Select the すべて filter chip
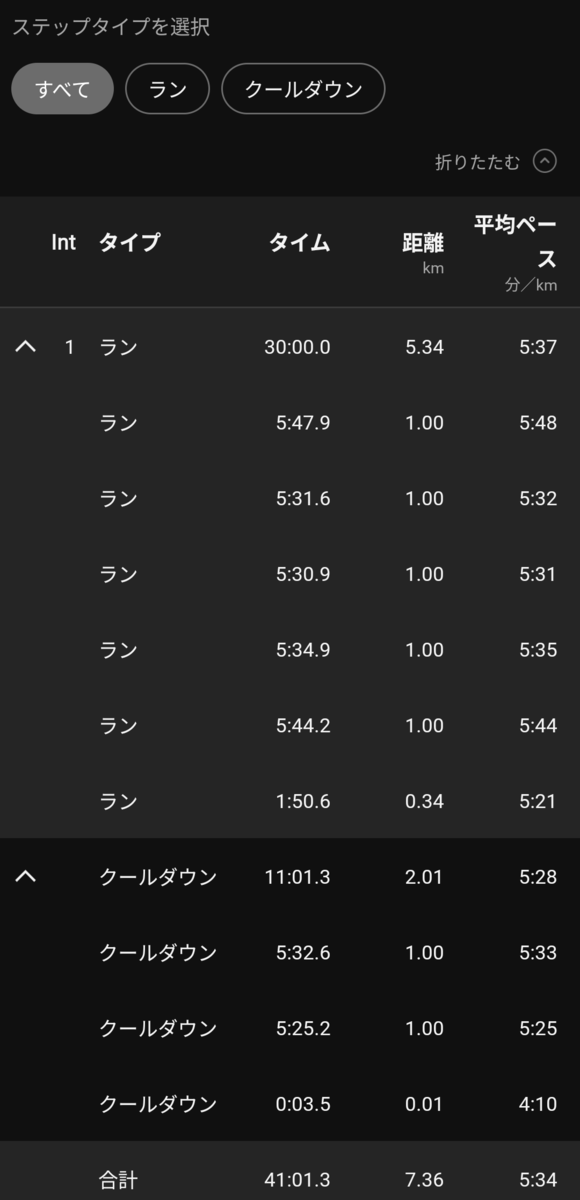 click(x=62, y=89)
